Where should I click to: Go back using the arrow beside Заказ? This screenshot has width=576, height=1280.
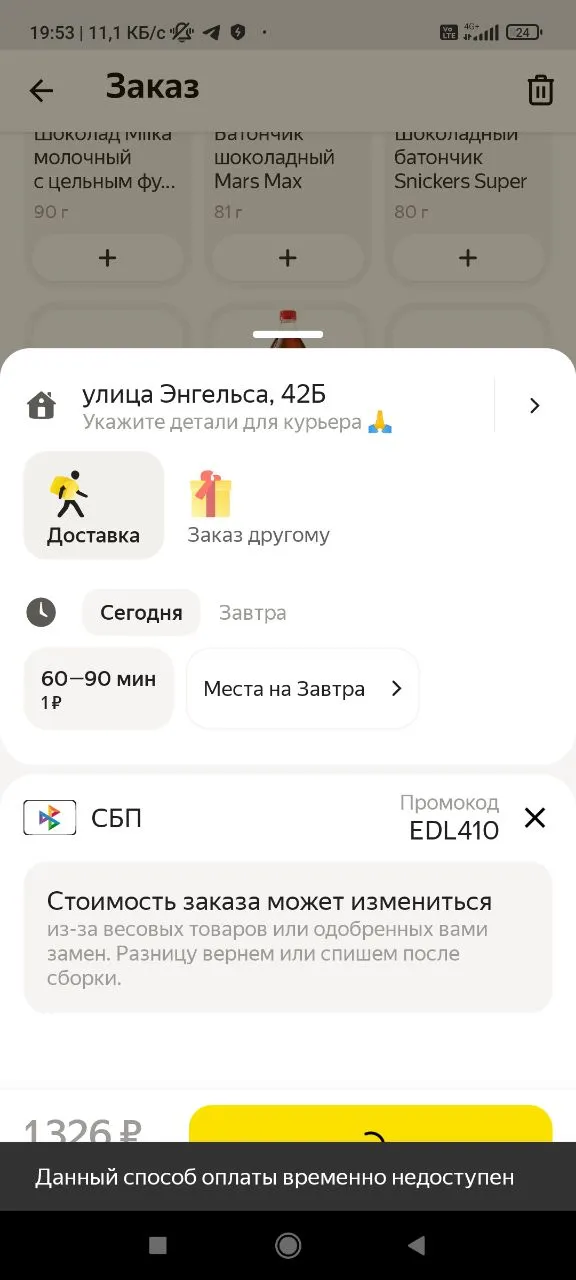pyautogui.click(x=41, y=90)
